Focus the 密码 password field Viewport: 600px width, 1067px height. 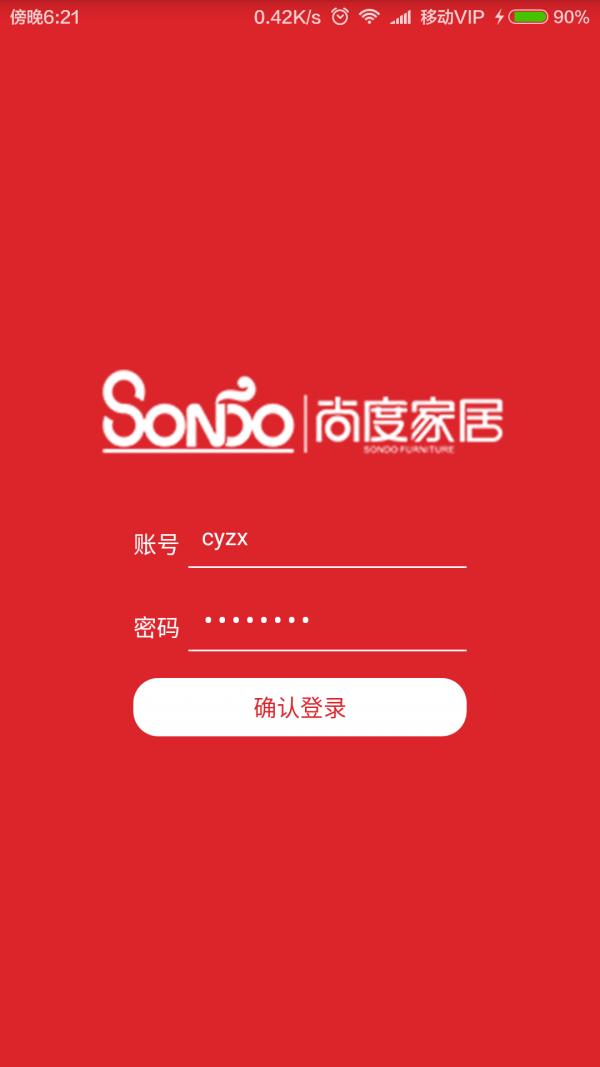tap(327, 624)
